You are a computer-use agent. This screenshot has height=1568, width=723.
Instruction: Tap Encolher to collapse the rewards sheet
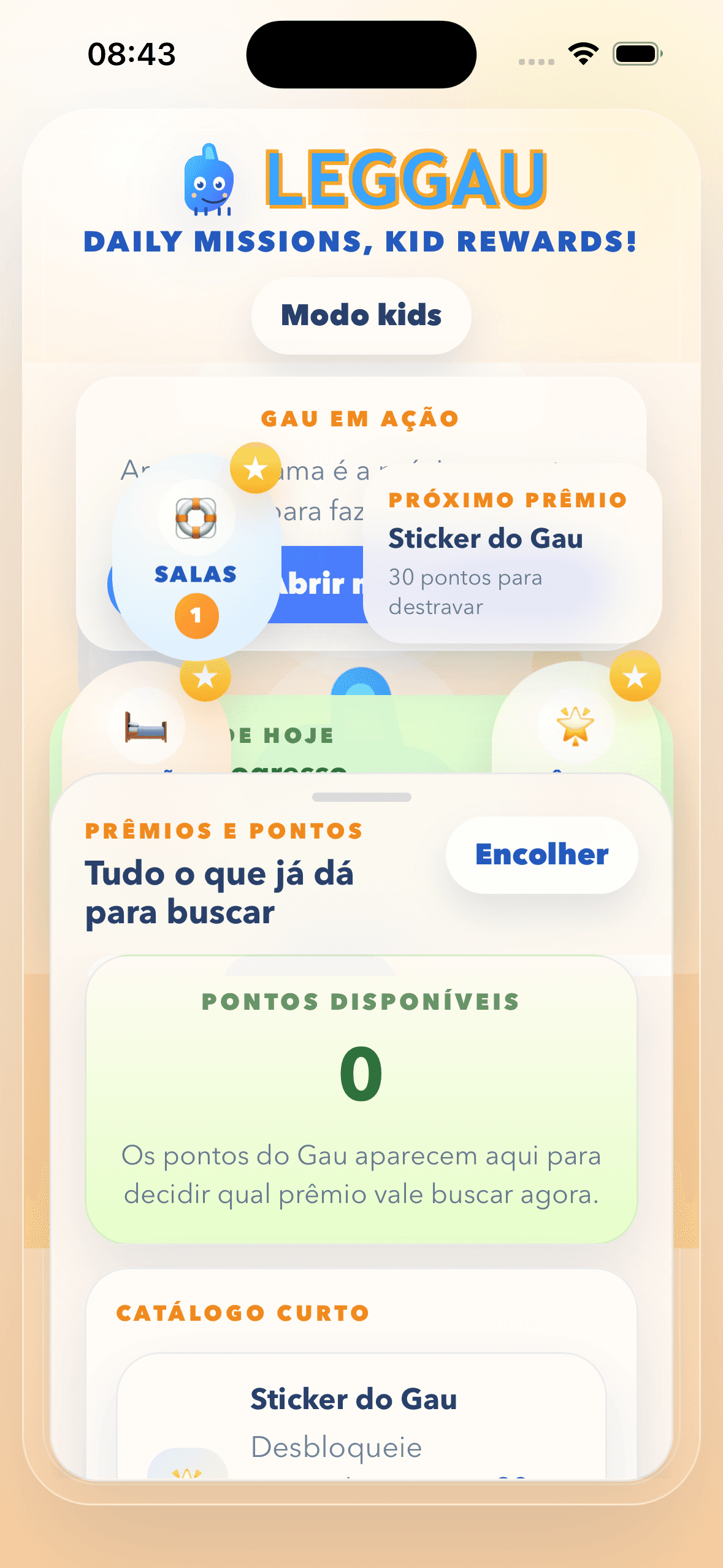(x=541, y=854)
